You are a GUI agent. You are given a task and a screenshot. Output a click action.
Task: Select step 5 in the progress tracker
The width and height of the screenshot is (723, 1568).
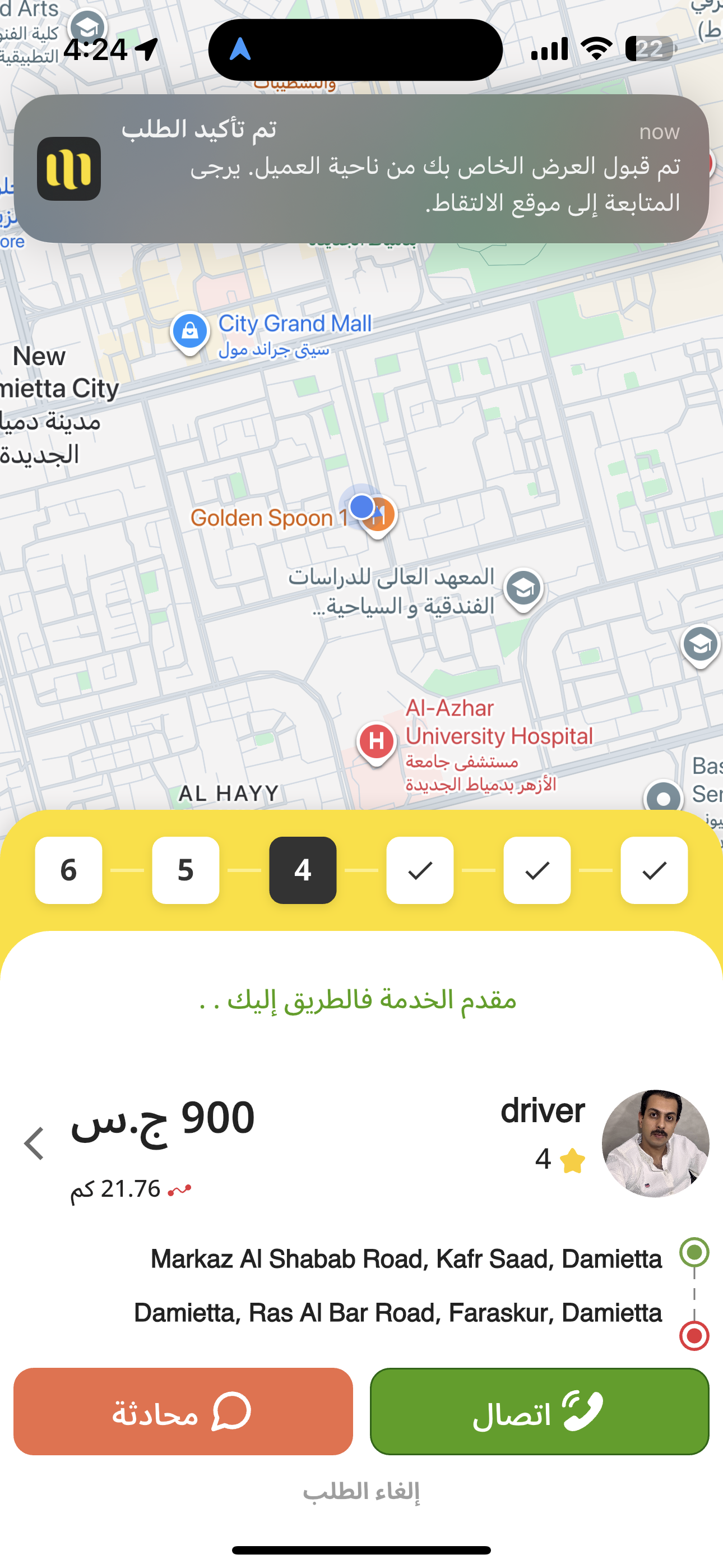pos(186,870)
